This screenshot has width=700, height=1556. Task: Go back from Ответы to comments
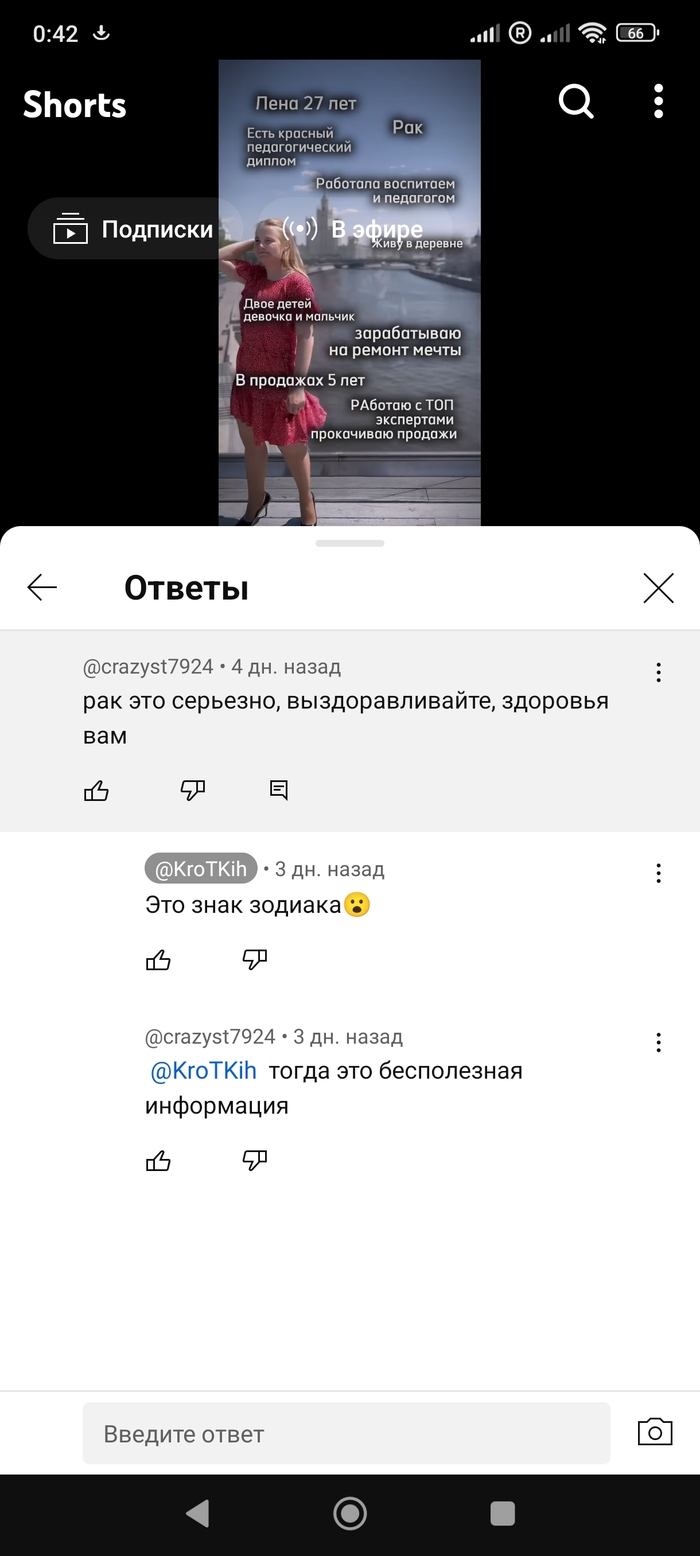click(x=42, y=588)
